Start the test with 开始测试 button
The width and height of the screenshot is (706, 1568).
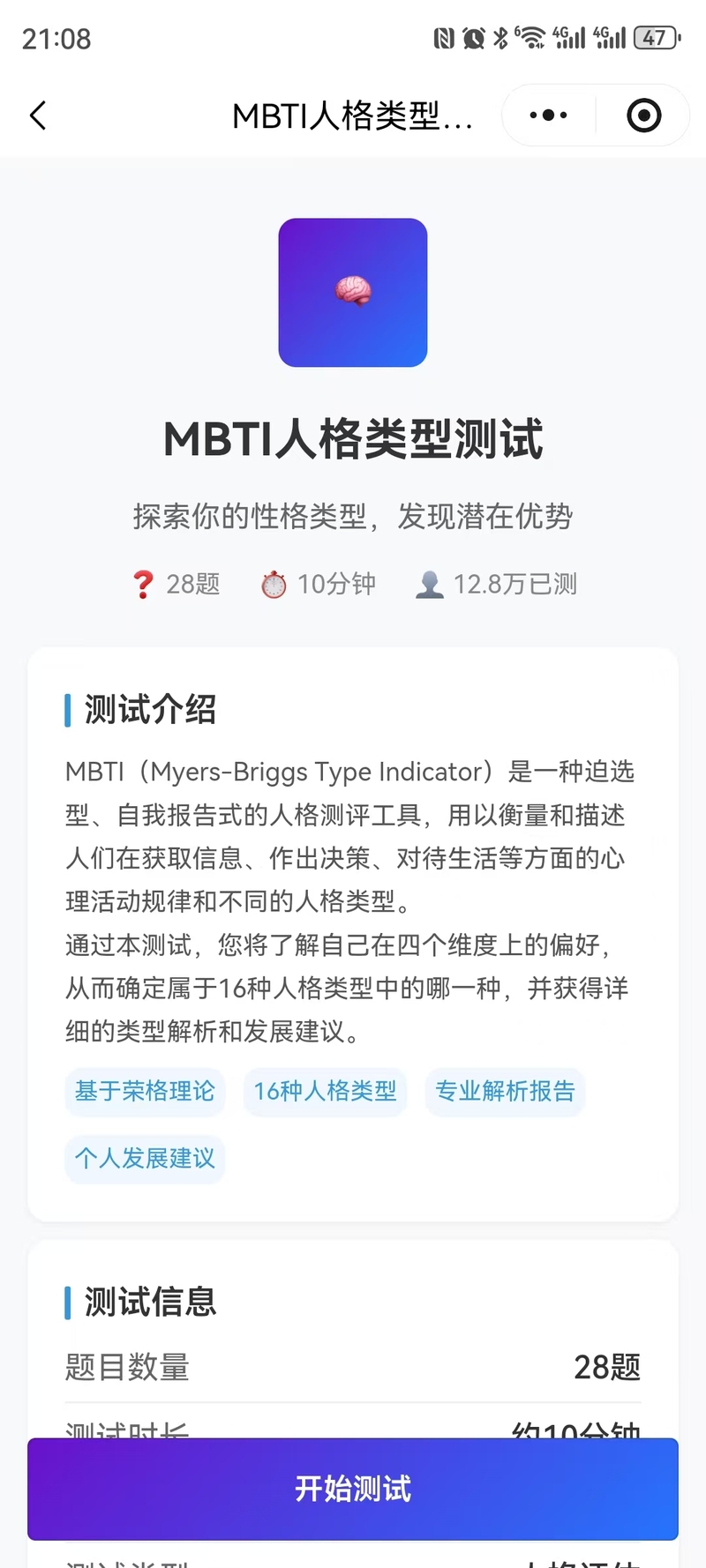pyautogui.click(x=353, y=1489)
